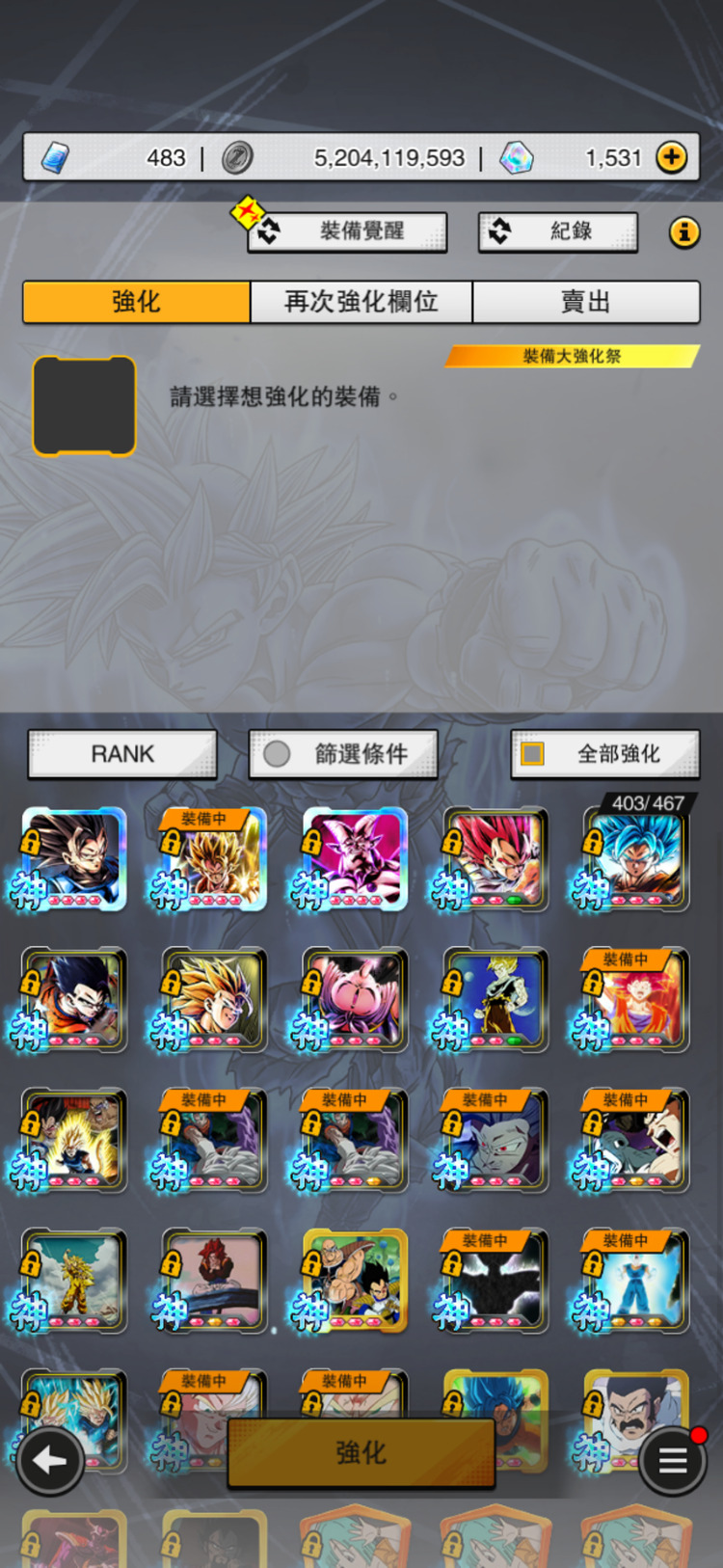Switch to the 賣出 sell tab

pyautogui.click(x=585, y=302)
